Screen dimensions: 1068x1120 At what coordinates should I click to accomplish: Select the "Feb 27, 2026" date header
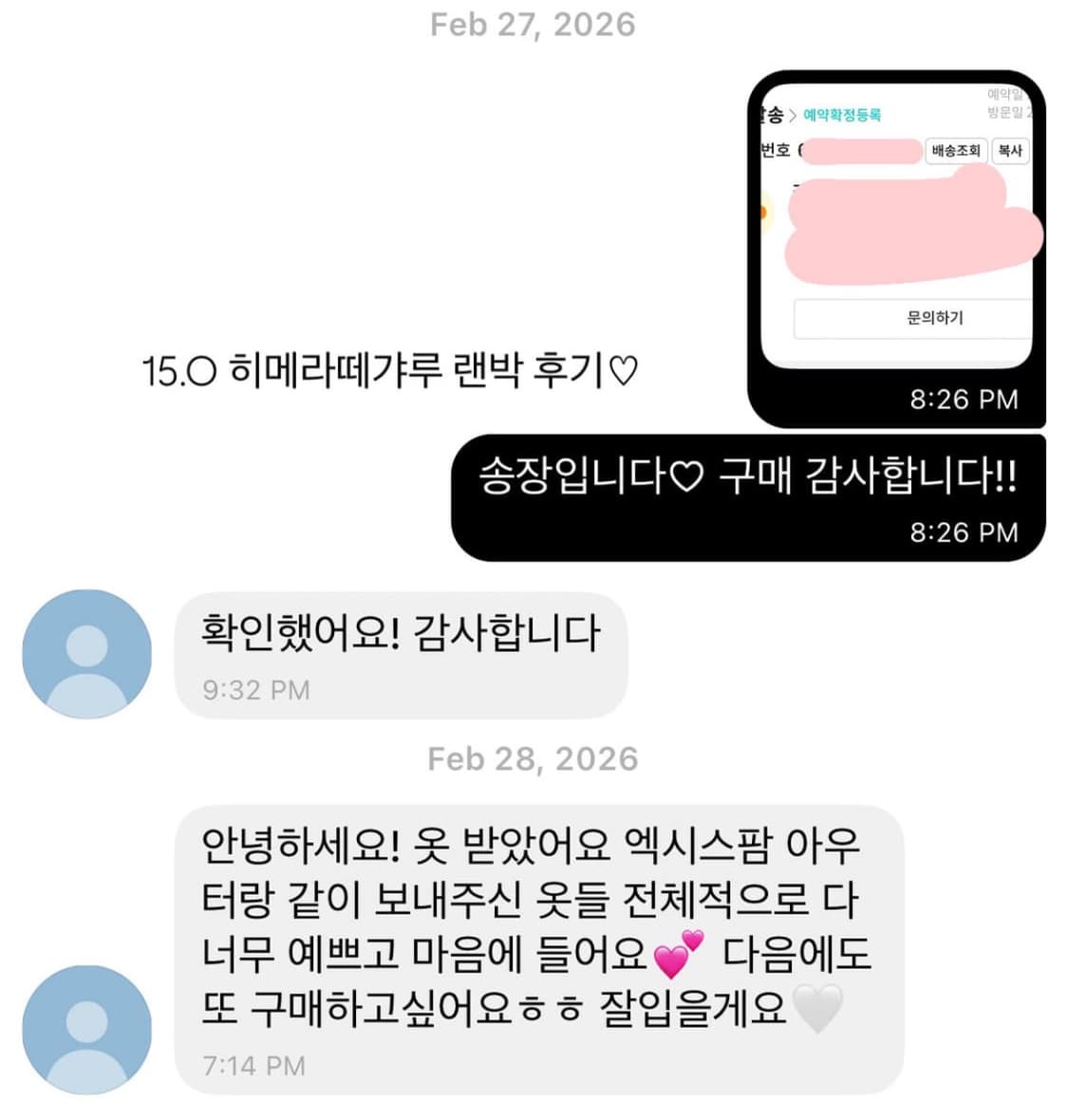[534, 26]
